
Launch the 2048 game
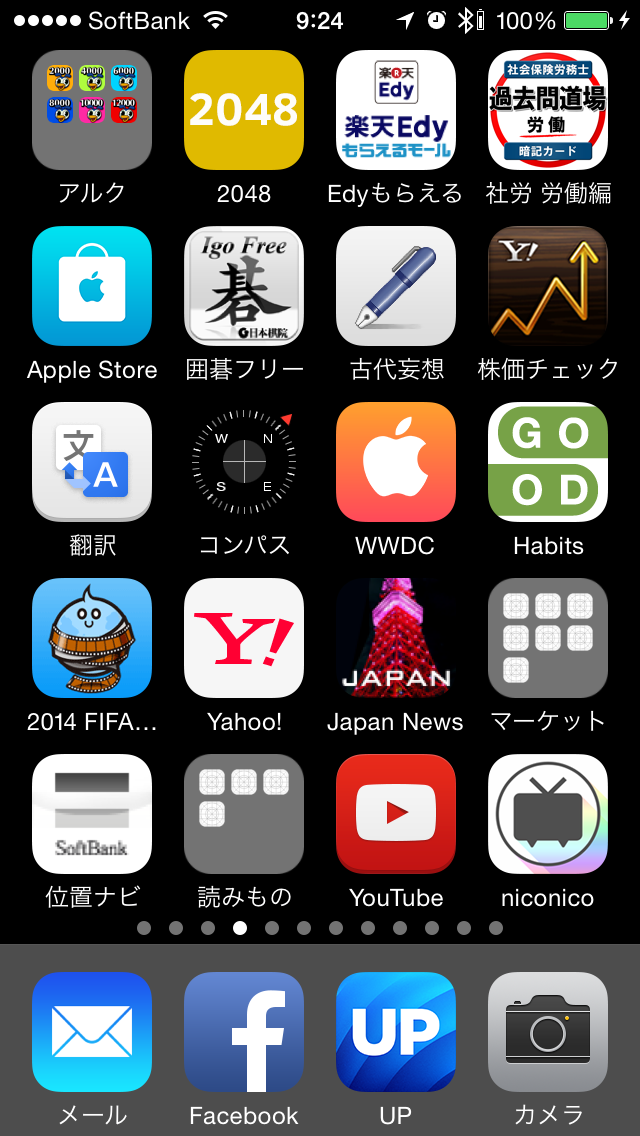click(244, 110)
